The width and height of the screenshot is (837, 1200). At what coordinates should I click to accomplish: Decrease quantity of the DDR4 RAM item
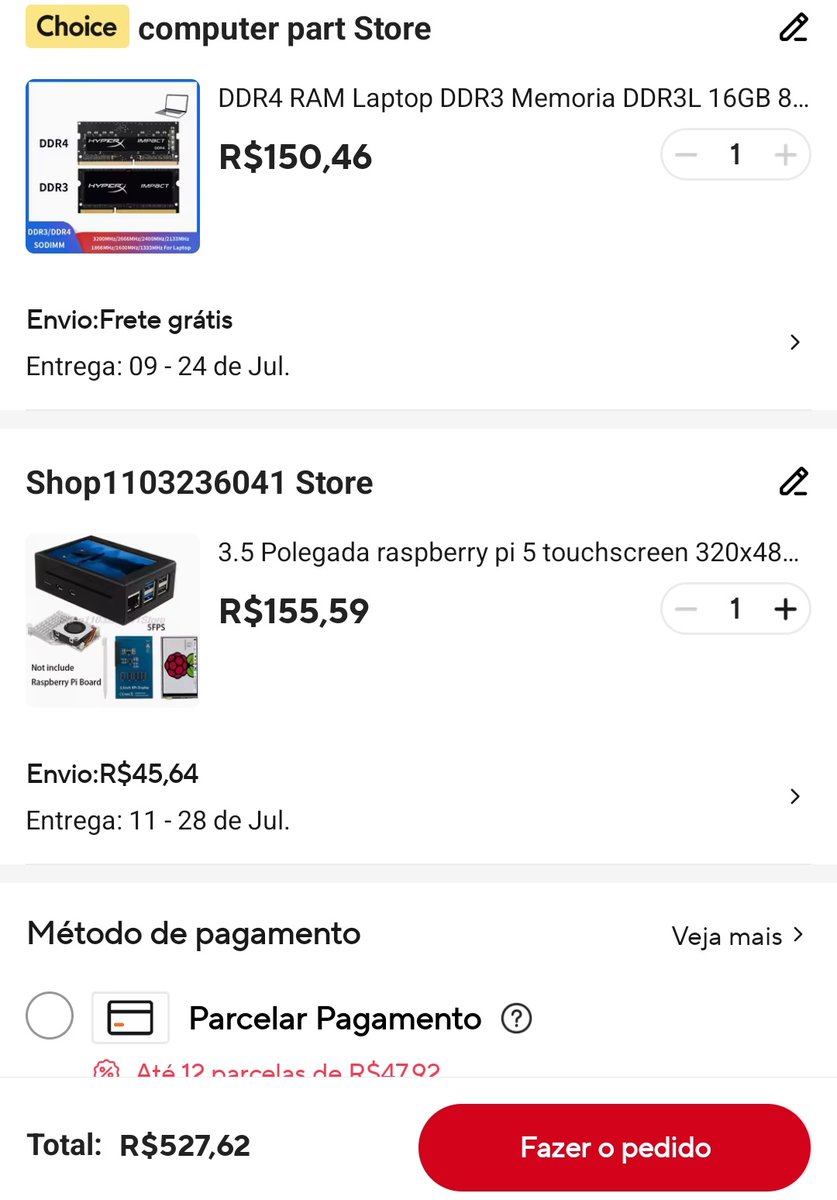(686, 155)
